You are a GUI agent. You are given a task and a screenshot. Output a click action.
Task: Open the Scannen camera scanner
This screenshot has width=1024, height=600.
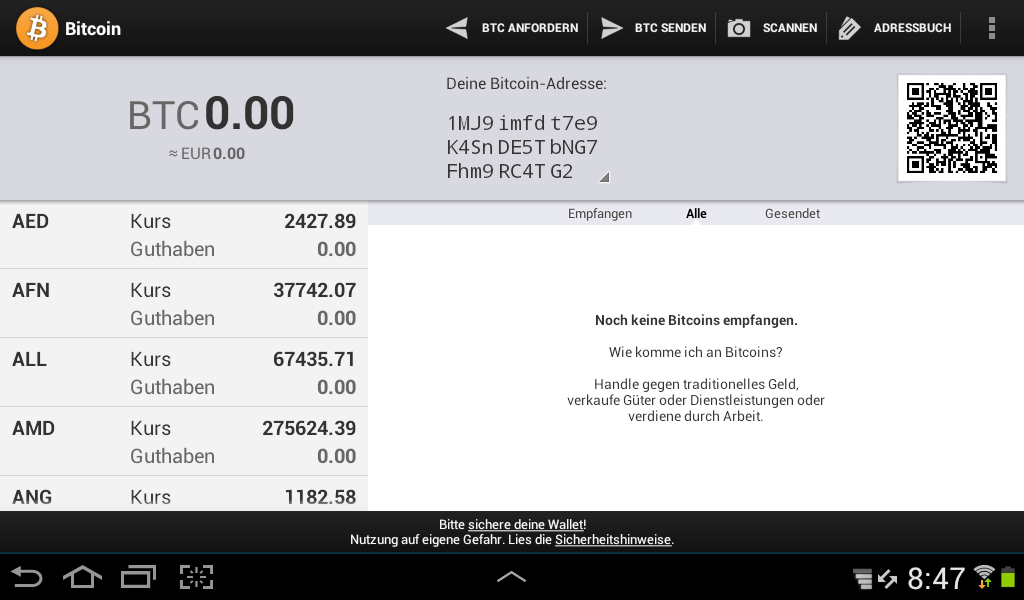click(x=772, y=28)
